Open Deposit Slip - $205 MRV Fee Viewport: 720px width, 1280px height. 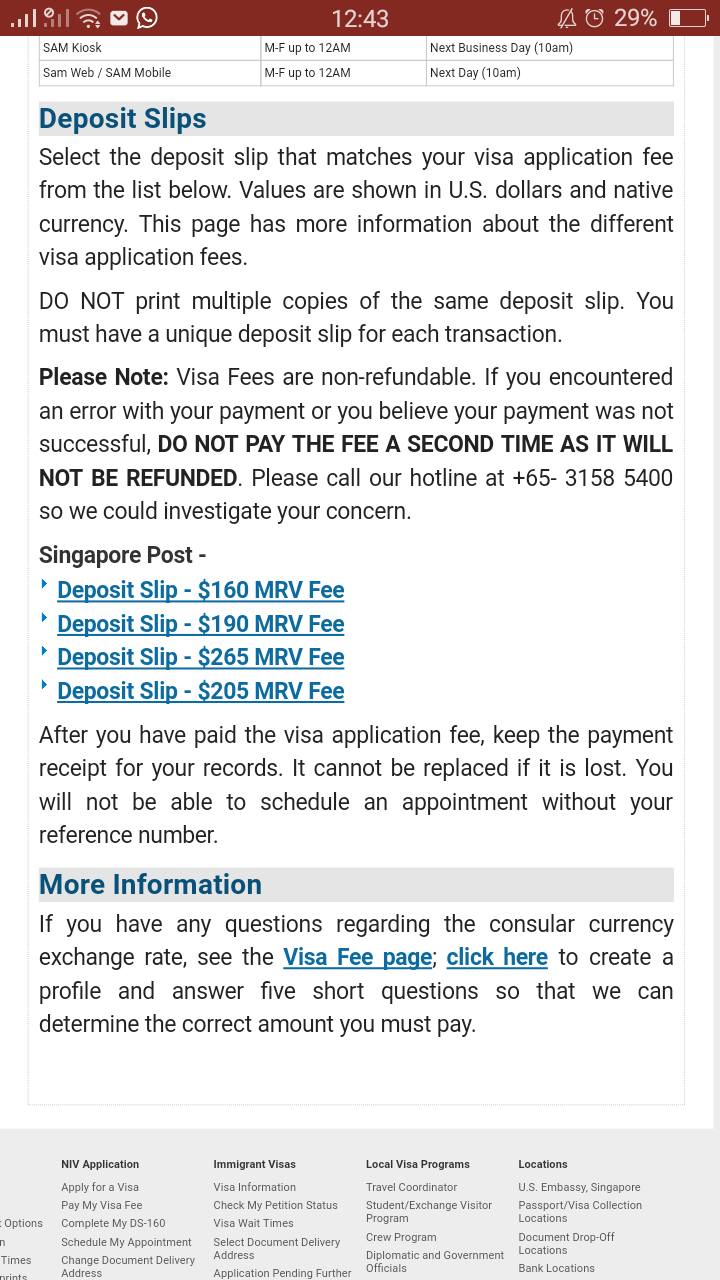coord(201,691)
